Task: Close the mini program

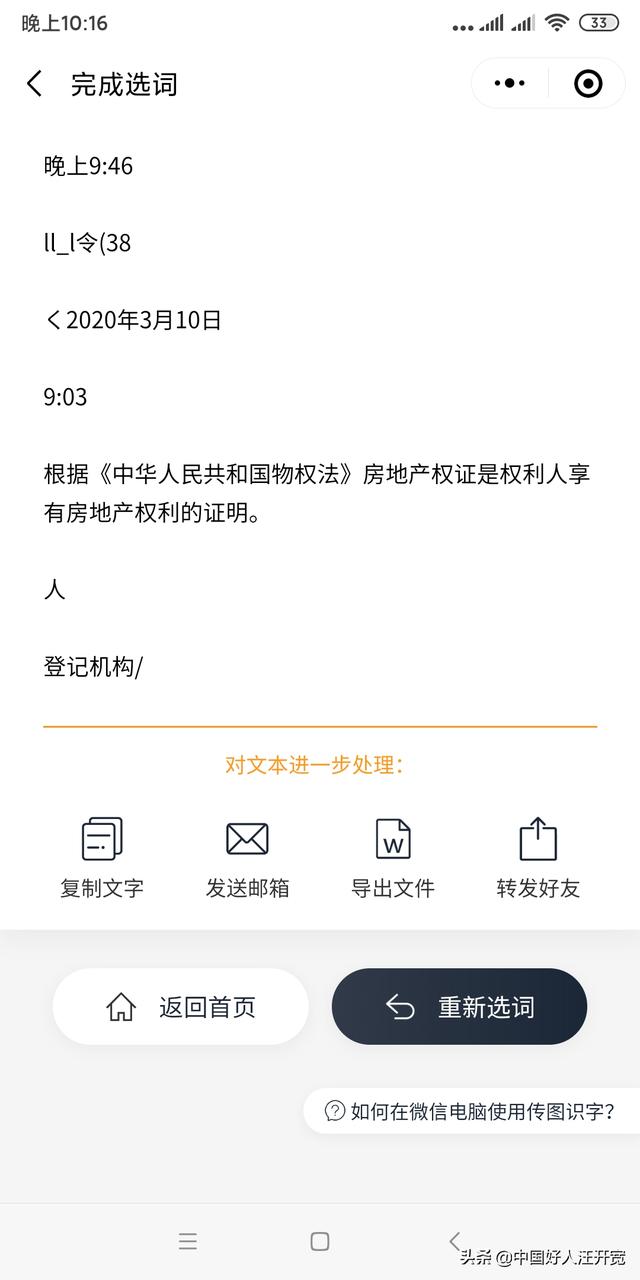Action: click(x=588, y=84)
